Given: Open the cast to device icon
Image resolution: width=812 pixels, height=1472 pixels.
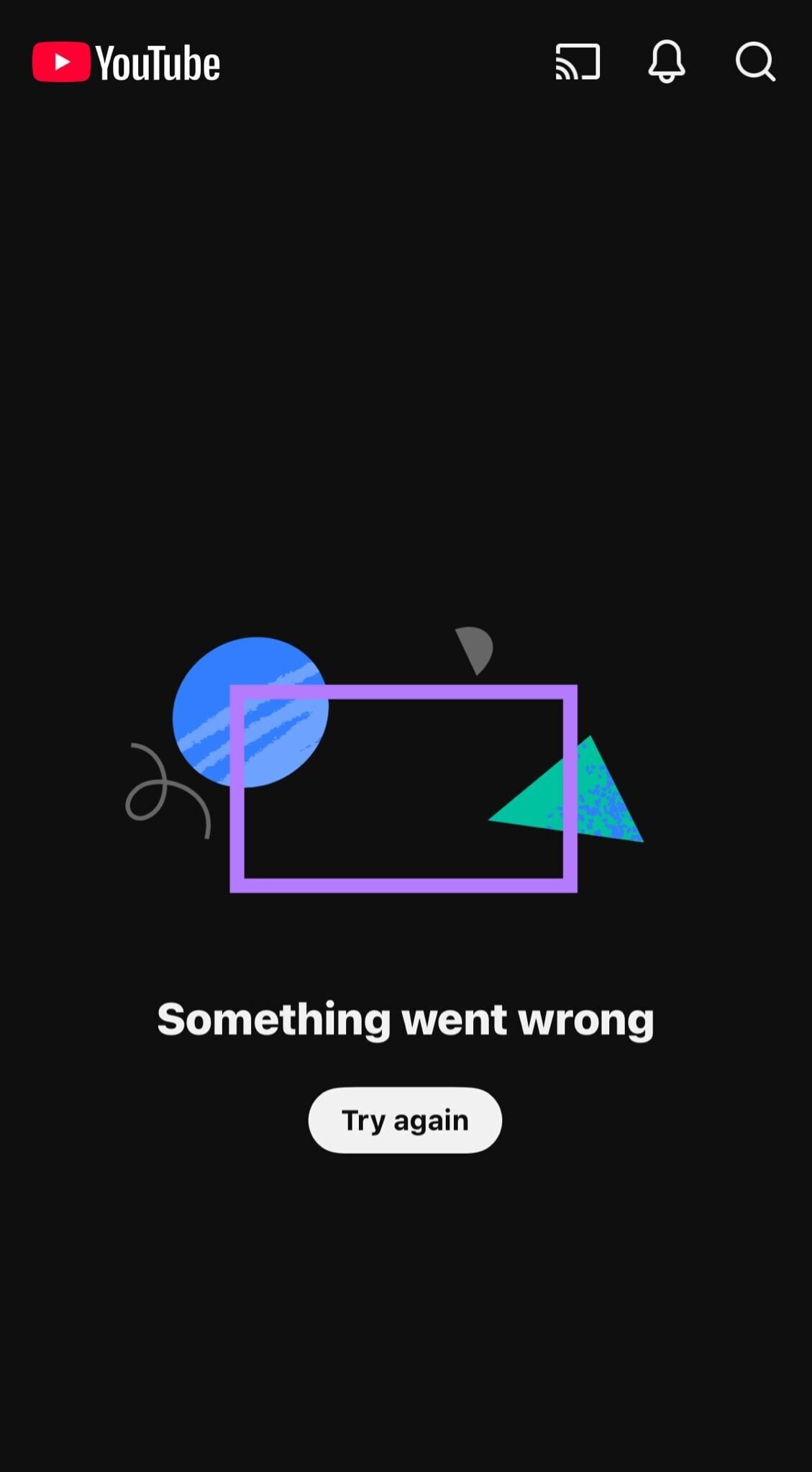Looking at the screenshot, I should (578, 62).
